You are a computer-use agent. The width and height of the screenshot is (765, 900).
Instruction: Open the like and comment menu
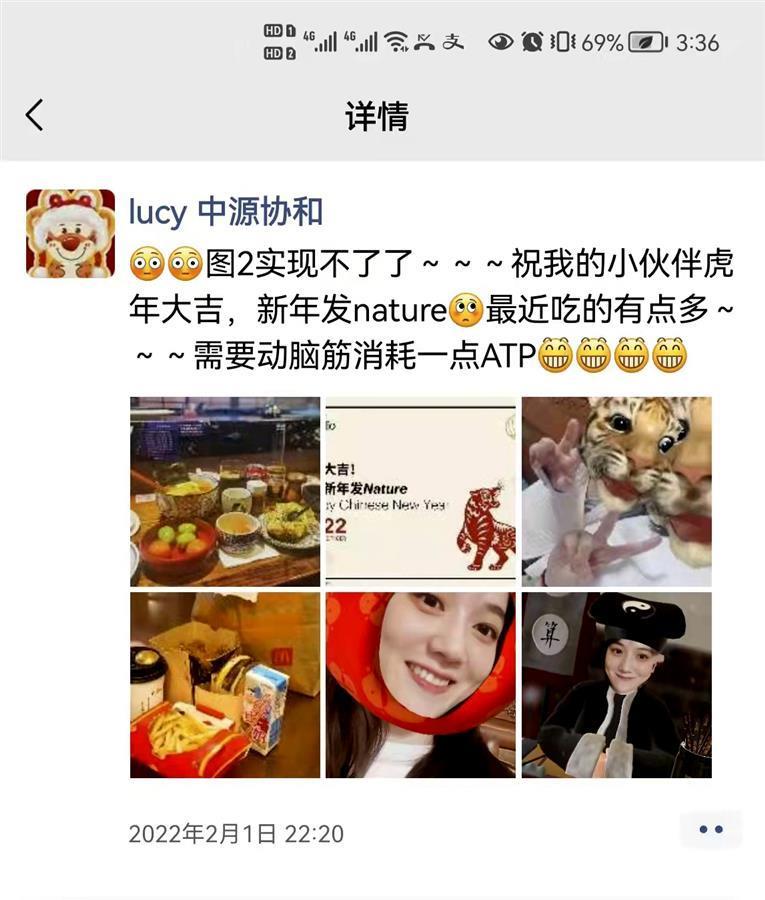[x=711, y=829]
